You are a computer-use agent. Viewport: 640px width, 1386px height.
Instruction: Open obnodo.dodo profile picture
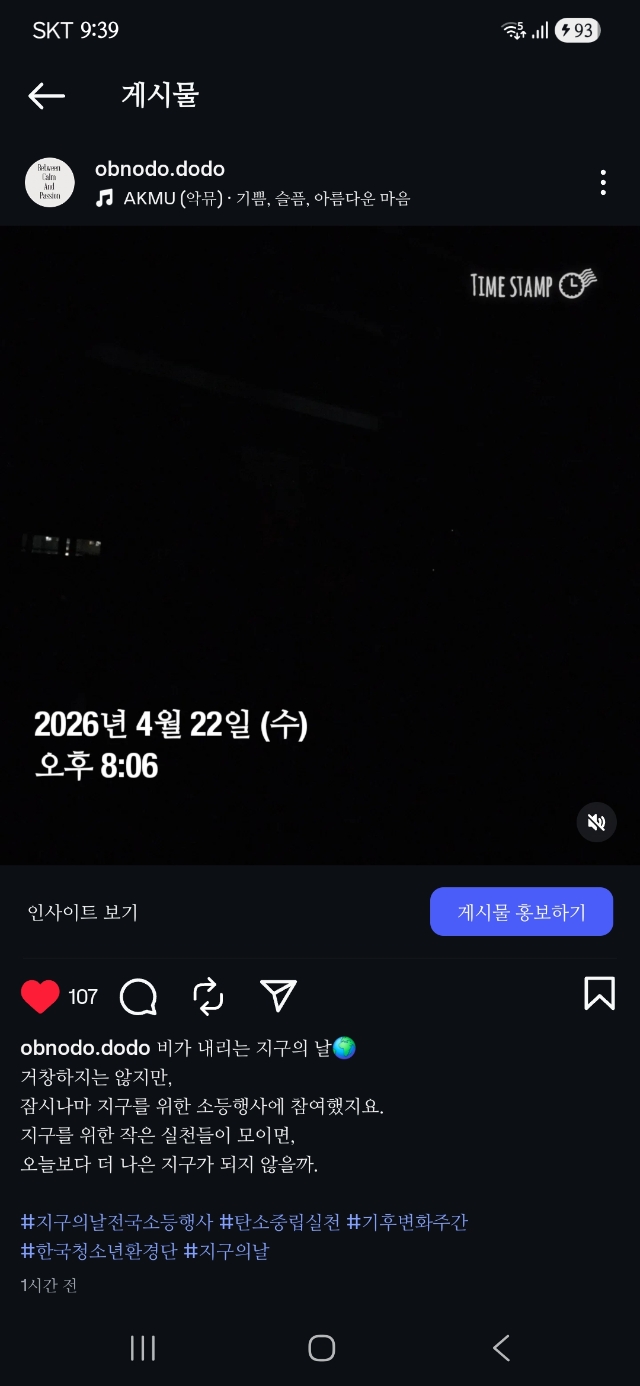(49, 183)
